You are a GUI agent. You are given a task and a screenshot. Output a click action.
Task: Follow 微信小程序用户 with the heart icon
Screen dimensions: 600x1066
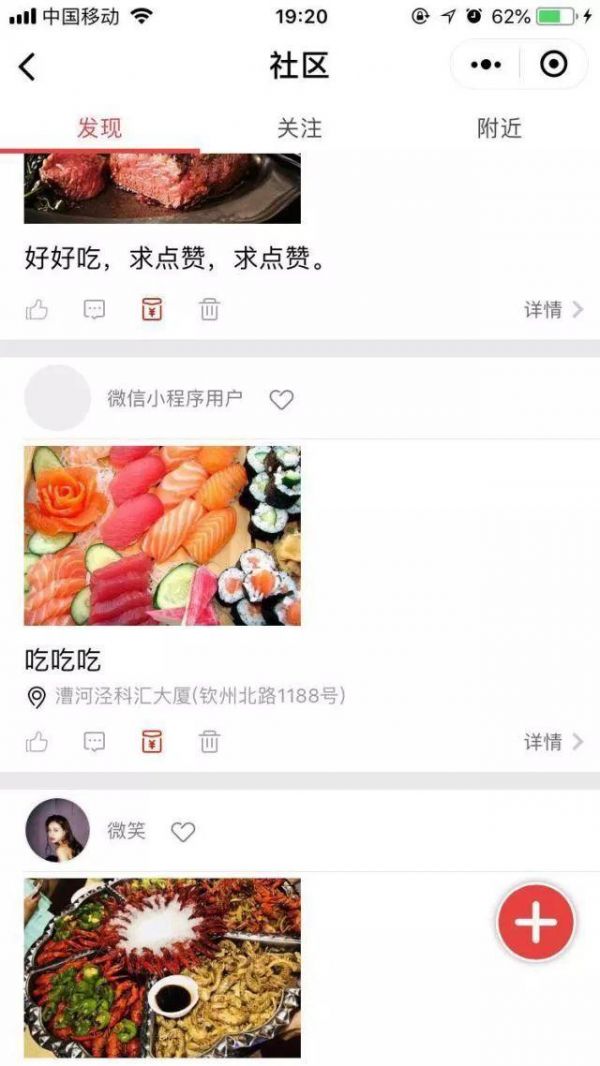(x=282, y=399)
